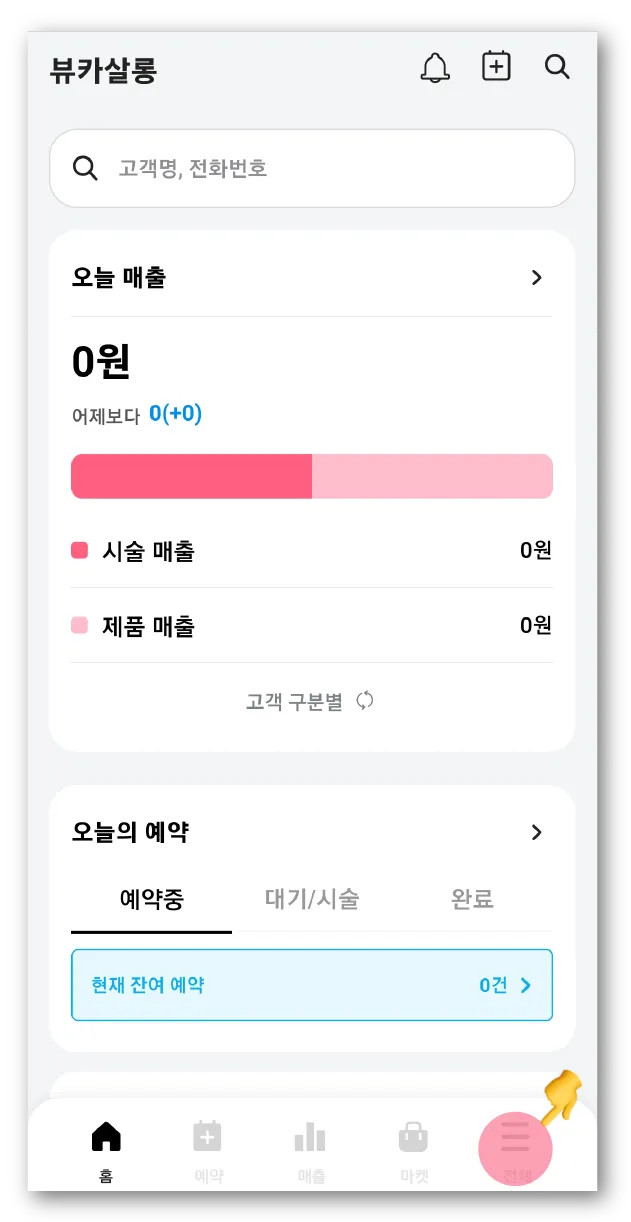View 현재 잔여 예약 list

(312, 985)
